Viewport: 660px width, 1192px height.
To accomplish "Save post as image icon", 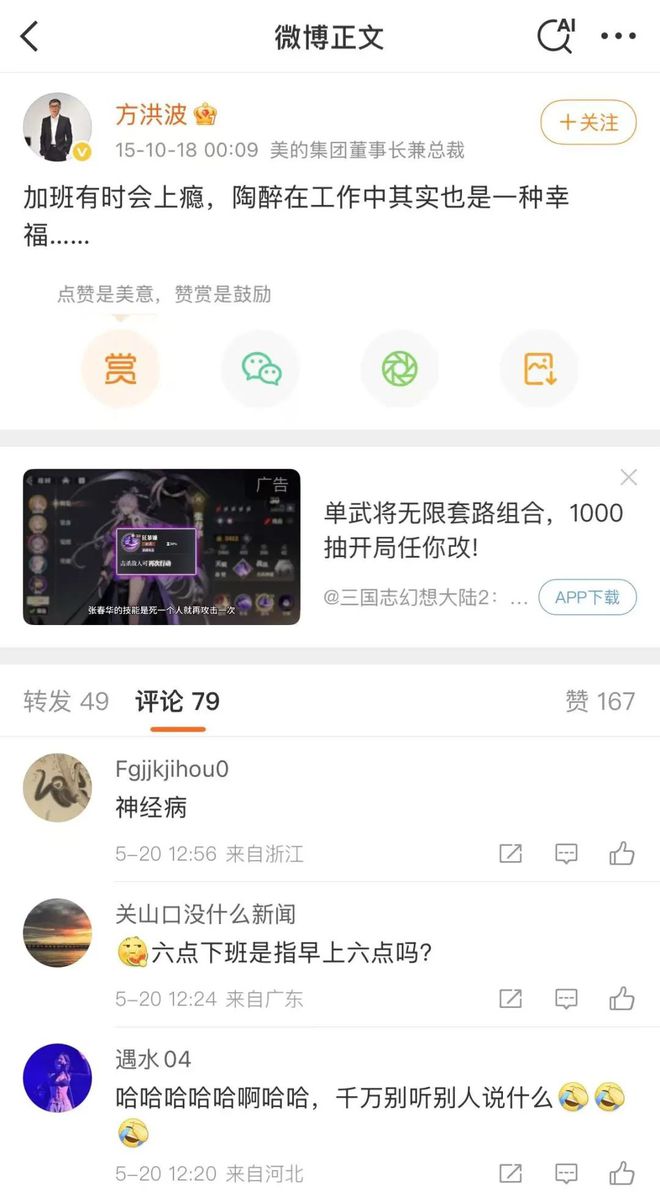I will coord(539,369).
